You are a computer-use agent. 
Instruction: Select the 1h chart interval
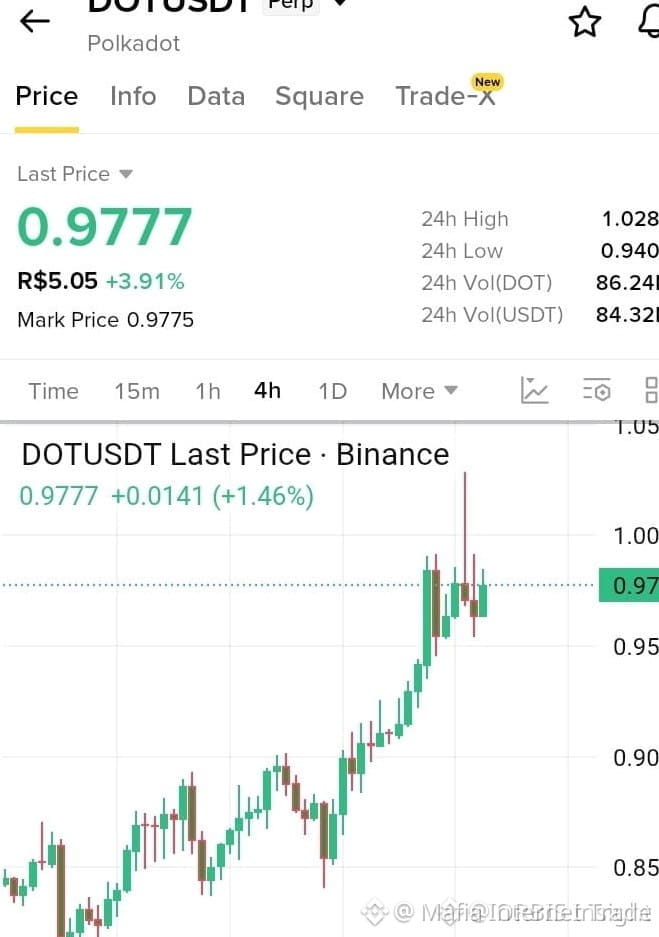208,391
